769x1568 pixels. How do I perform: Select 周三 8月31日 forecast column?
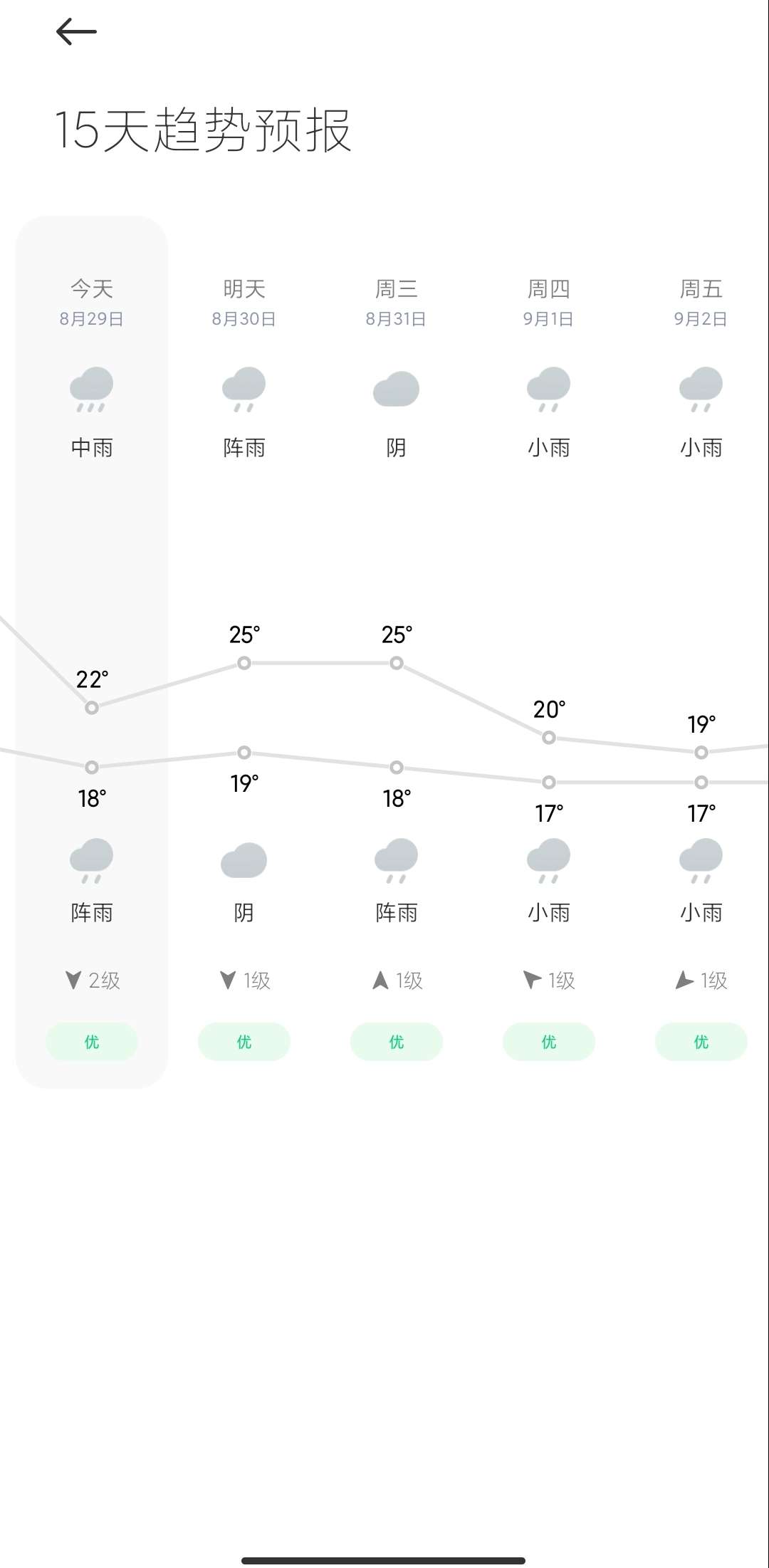pos(397,652)
